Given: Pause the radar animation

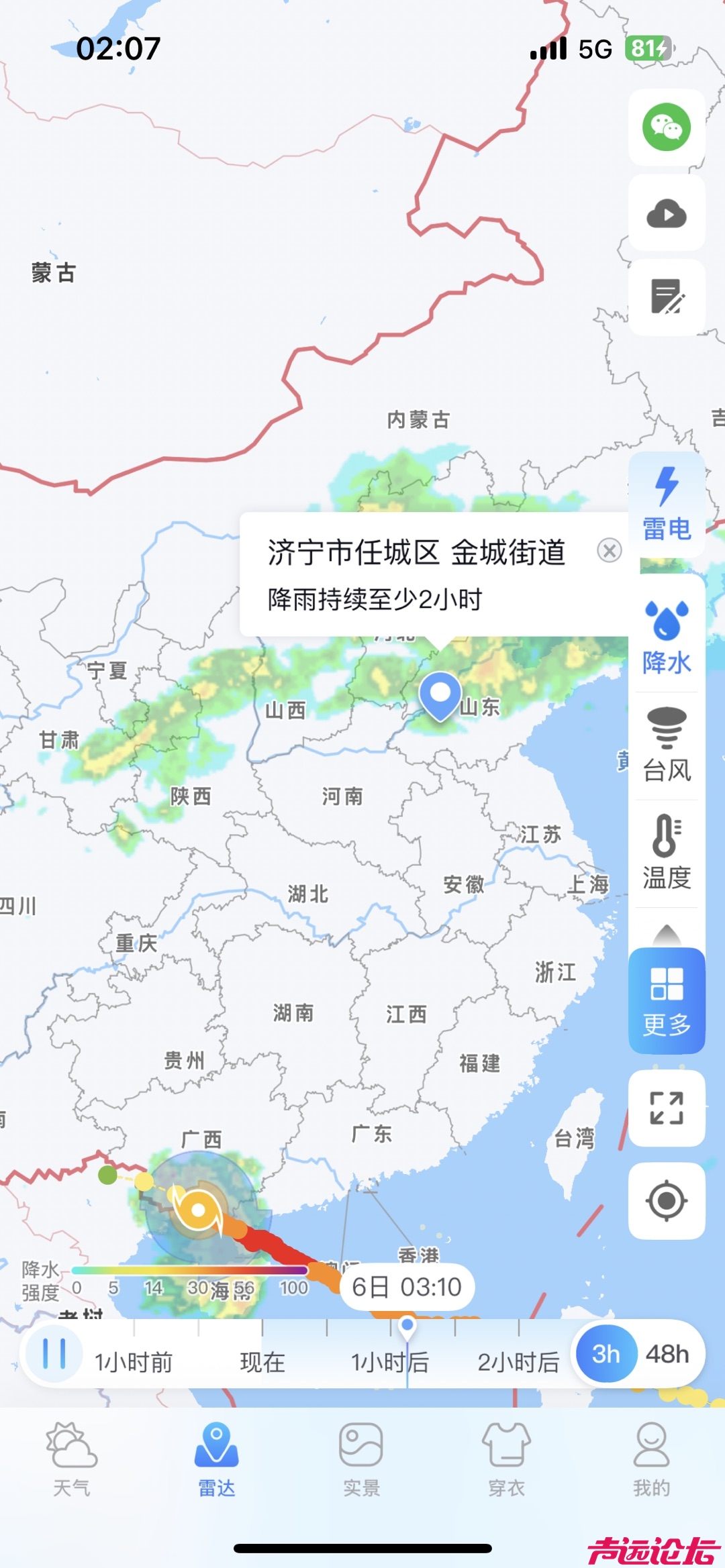Looking at the screenshot, I should [54, 1354].
